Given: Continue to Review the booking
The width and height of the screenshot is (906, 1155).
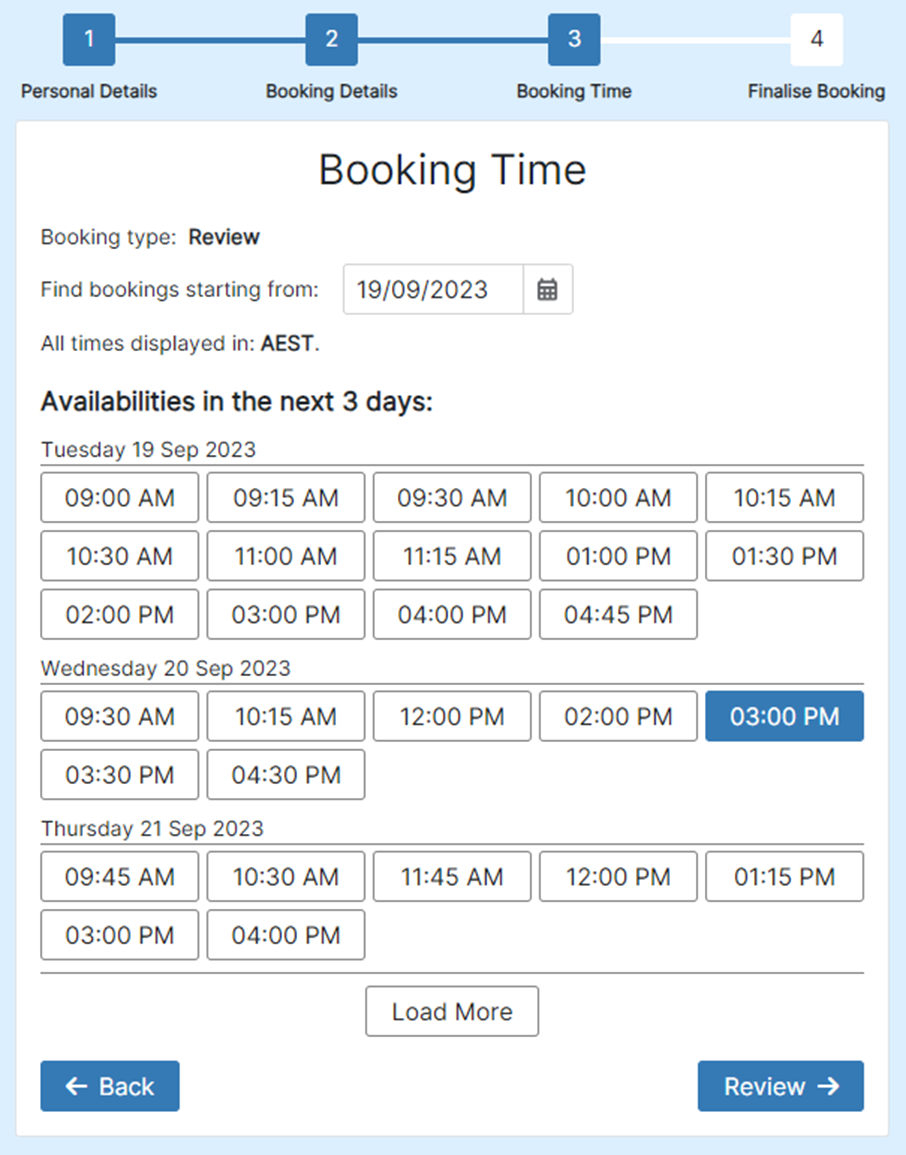Looking at the screenshot, I should click(x=780, y=1086).
